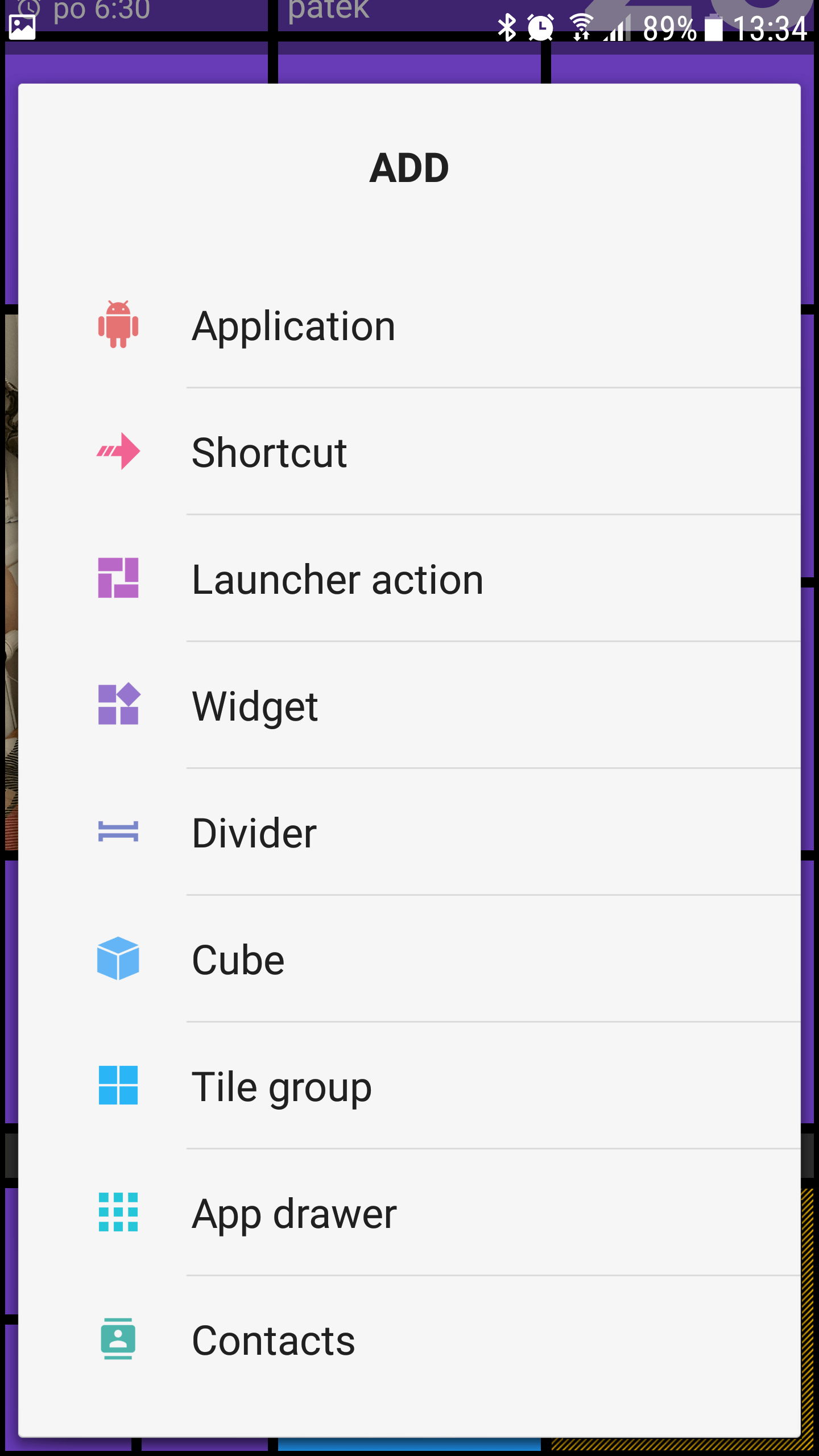Screen dimensions: 819x1456
Task: Pick the Divider item
Action: 409,833
